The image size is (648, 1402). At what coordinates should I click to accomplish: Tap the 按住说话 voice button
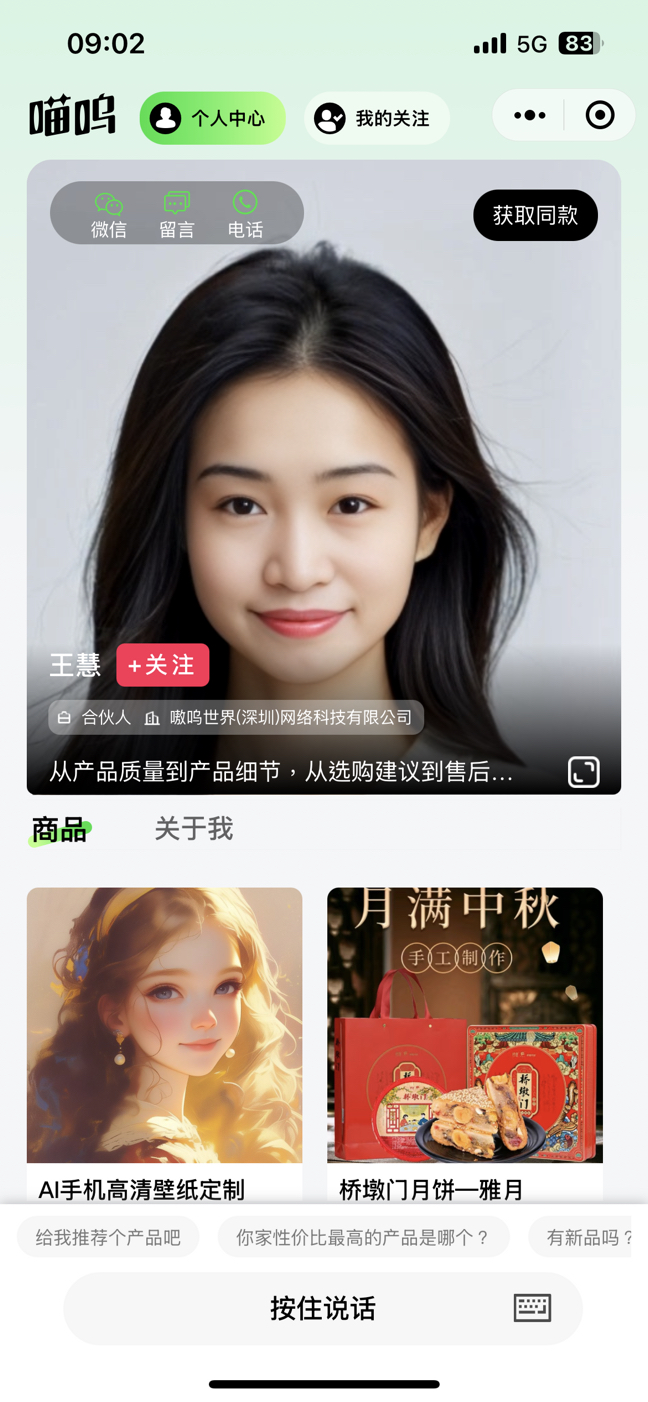[322, 1308]
